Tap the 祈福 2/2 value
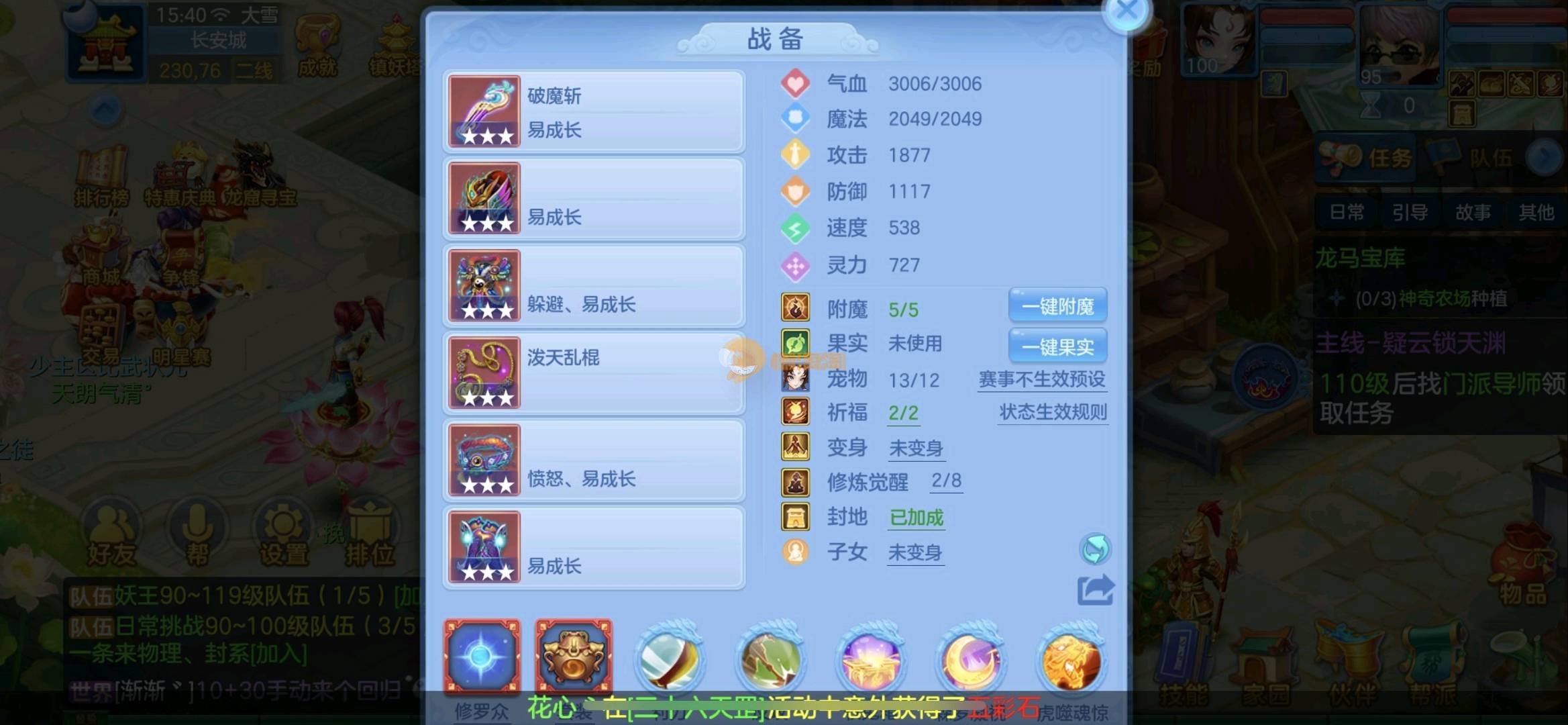 coord(903,413)
